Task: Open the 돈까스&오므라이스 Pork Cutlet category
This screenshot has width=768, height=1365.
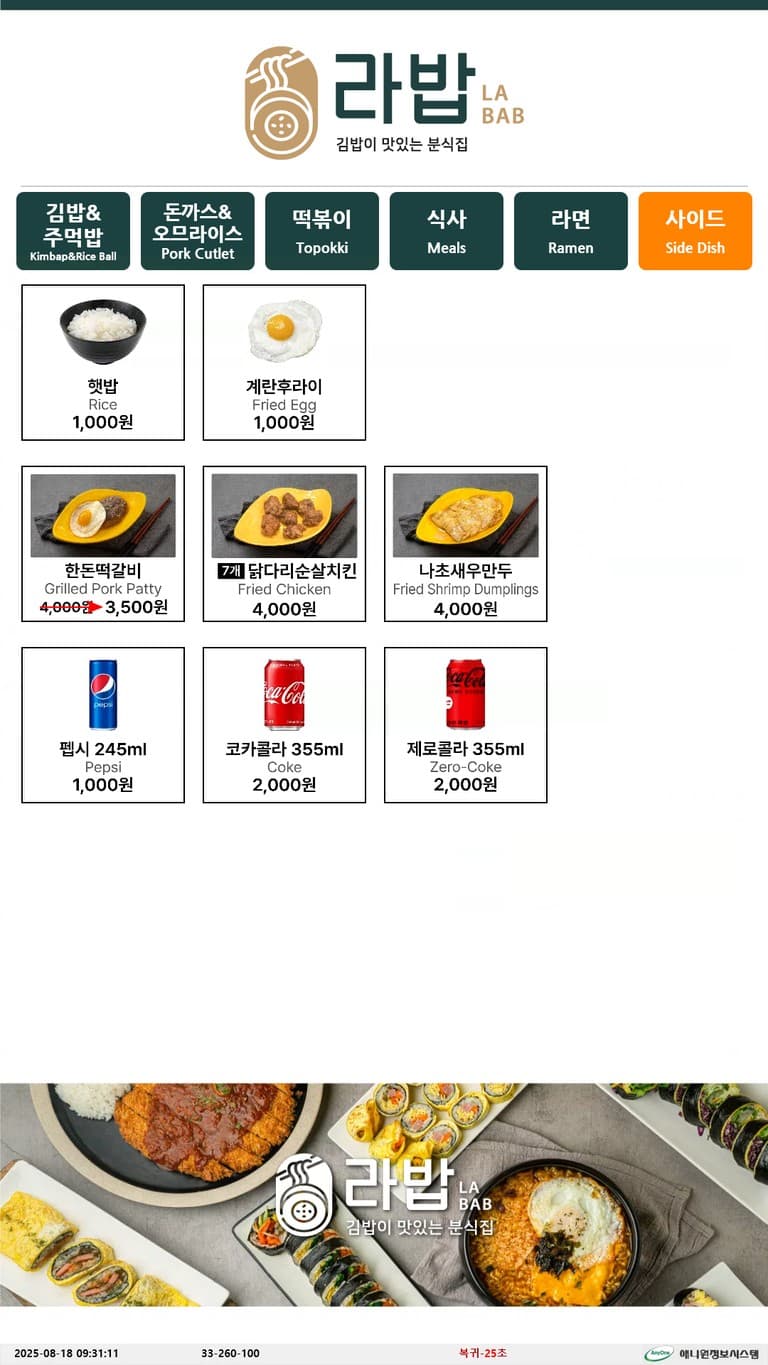Action: (197, 231)
